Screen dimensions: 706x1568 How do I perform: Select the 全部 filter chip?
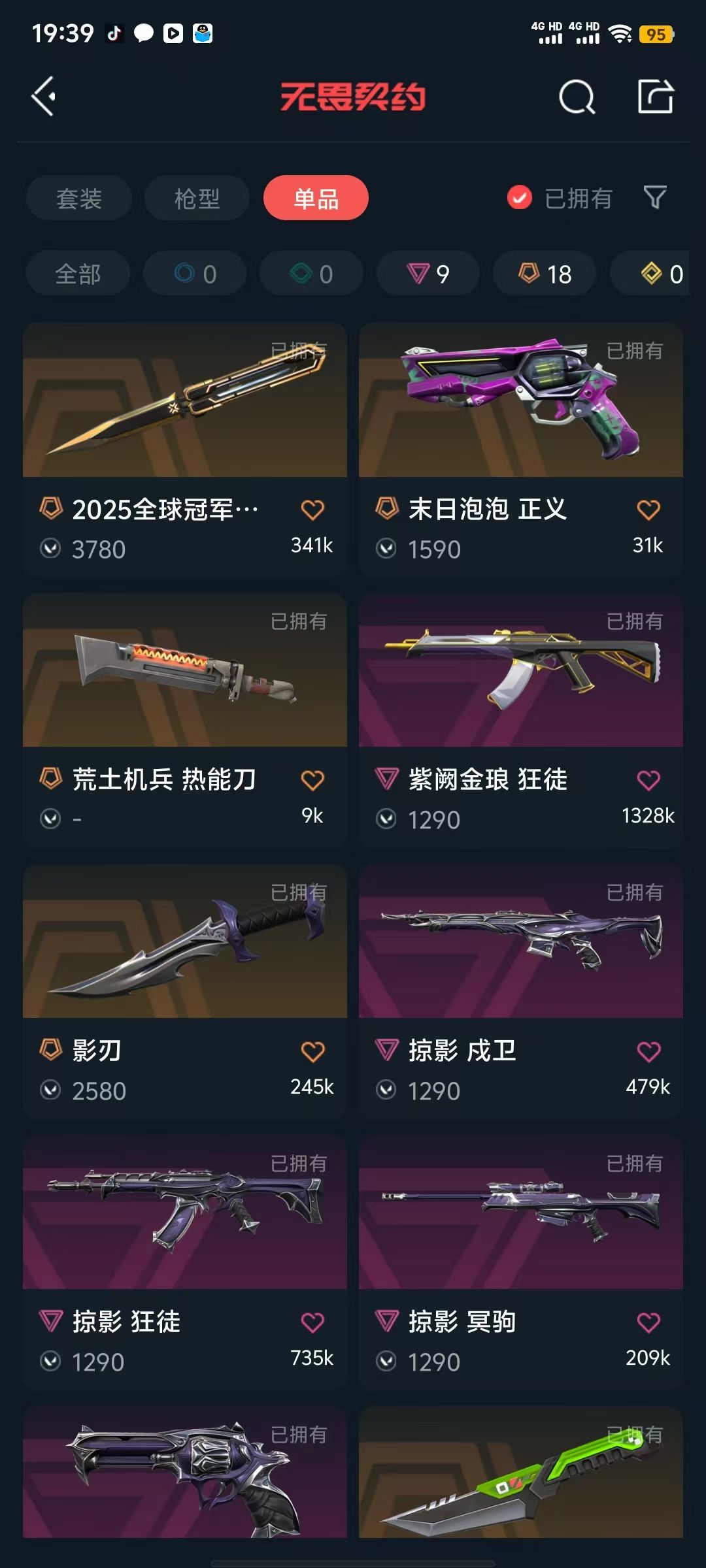[x=78, y=273]
